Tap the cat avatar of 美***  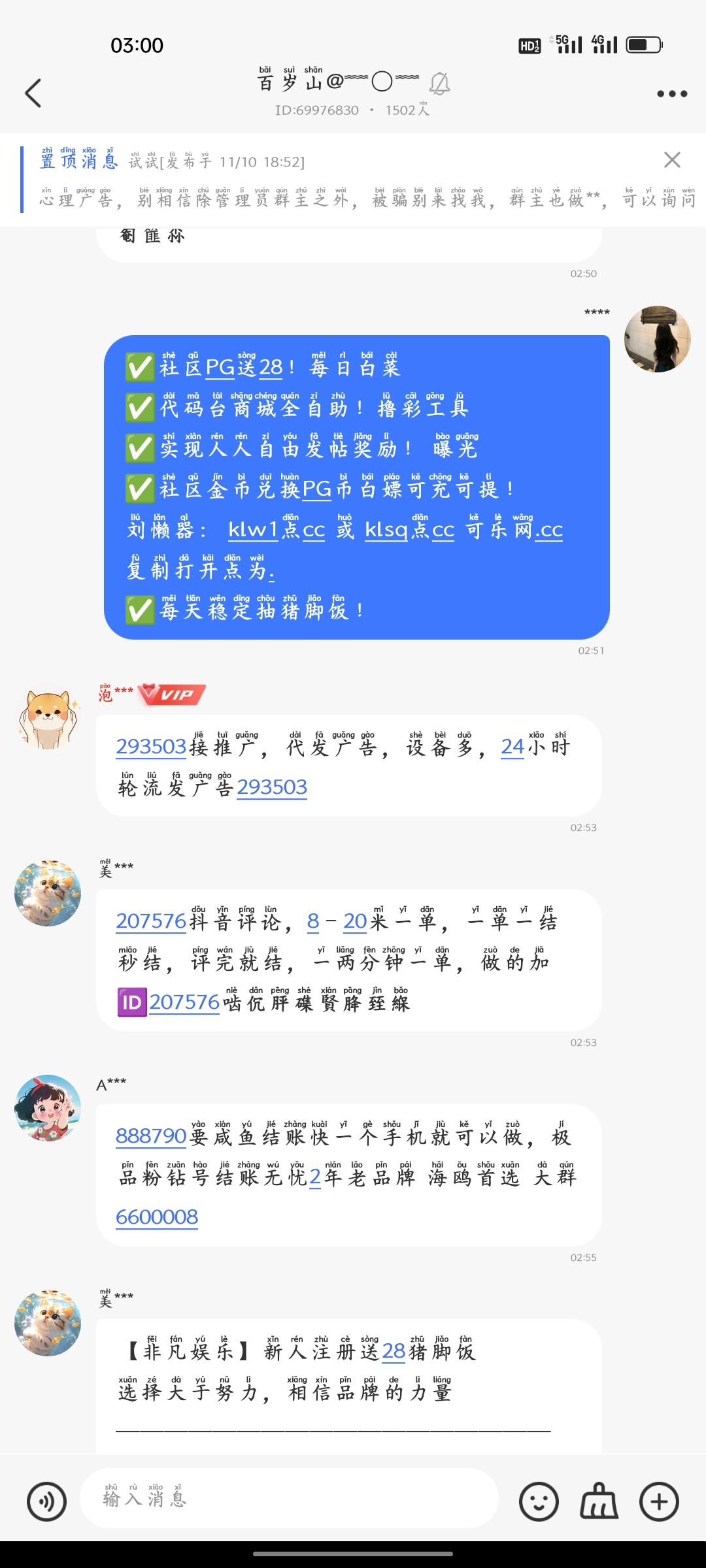46,893
